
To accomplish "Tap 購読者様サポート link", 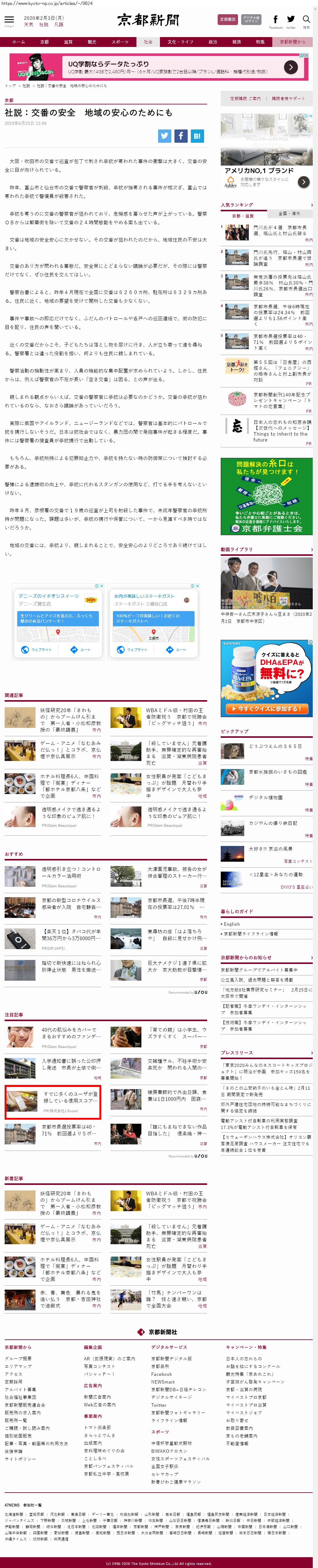I will [x=288, y=98].
